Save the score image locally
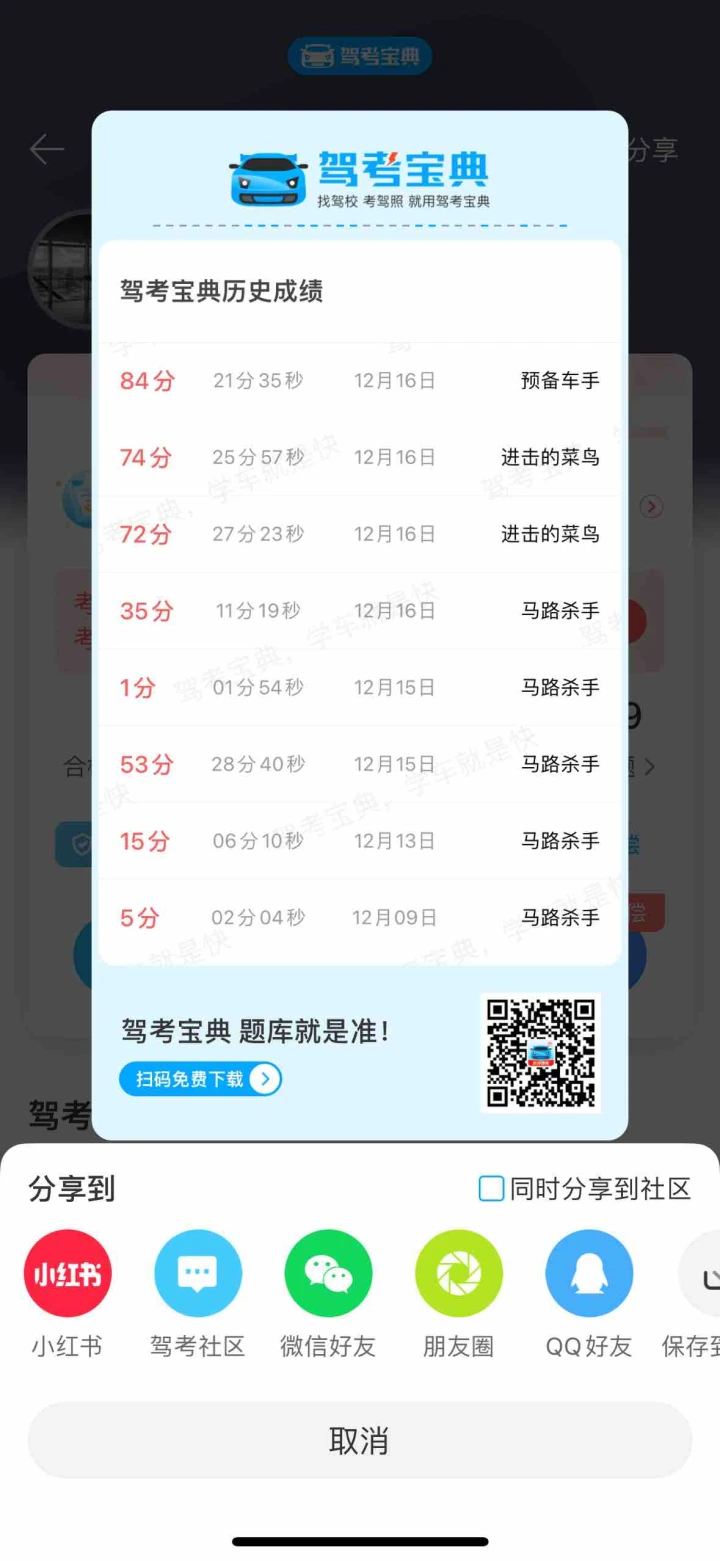 pyautogui.click(x=700, y=1275)
